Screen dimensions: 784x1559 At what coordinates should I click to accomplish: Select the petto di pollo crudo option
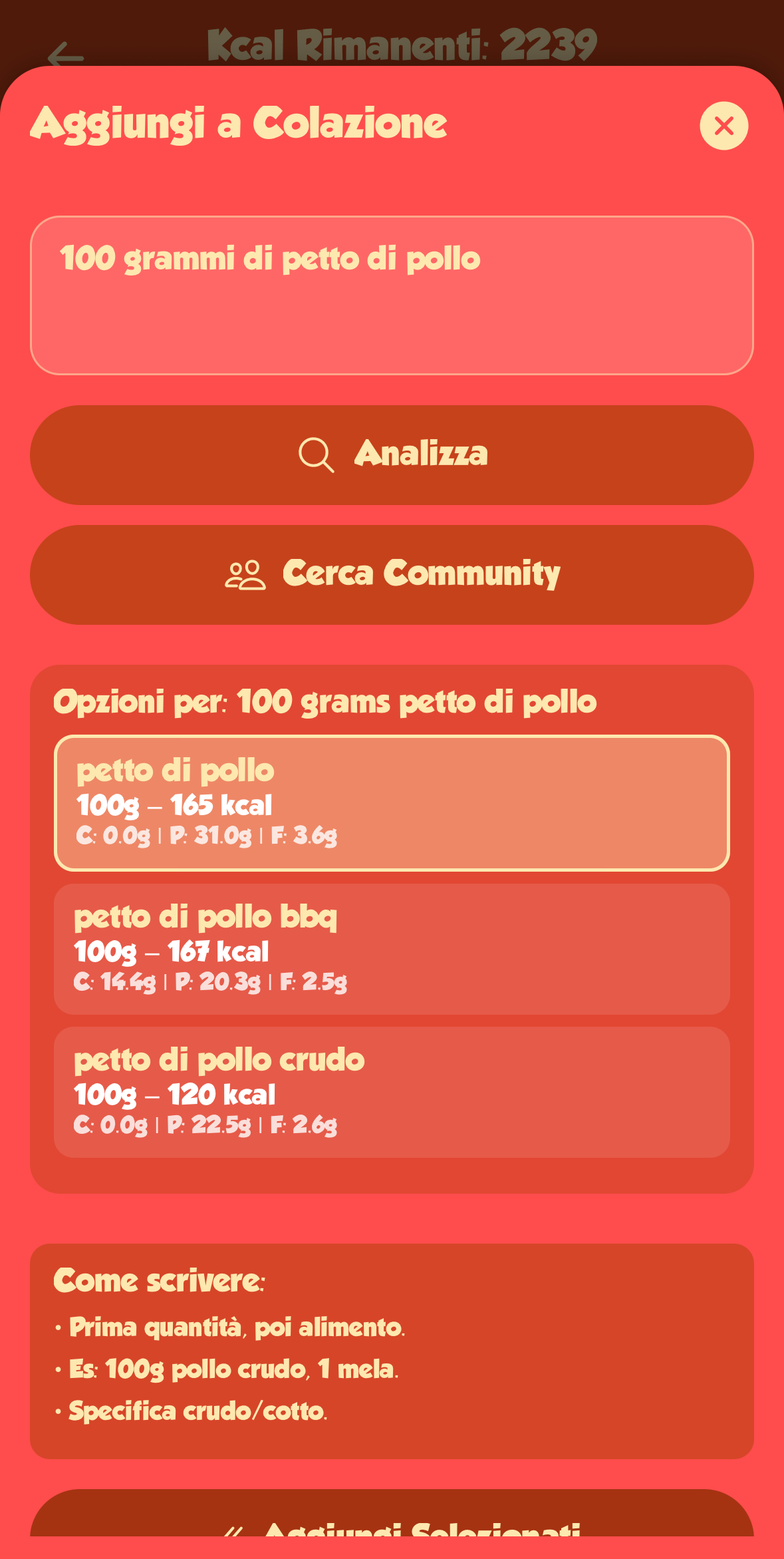pos(392,1092)
